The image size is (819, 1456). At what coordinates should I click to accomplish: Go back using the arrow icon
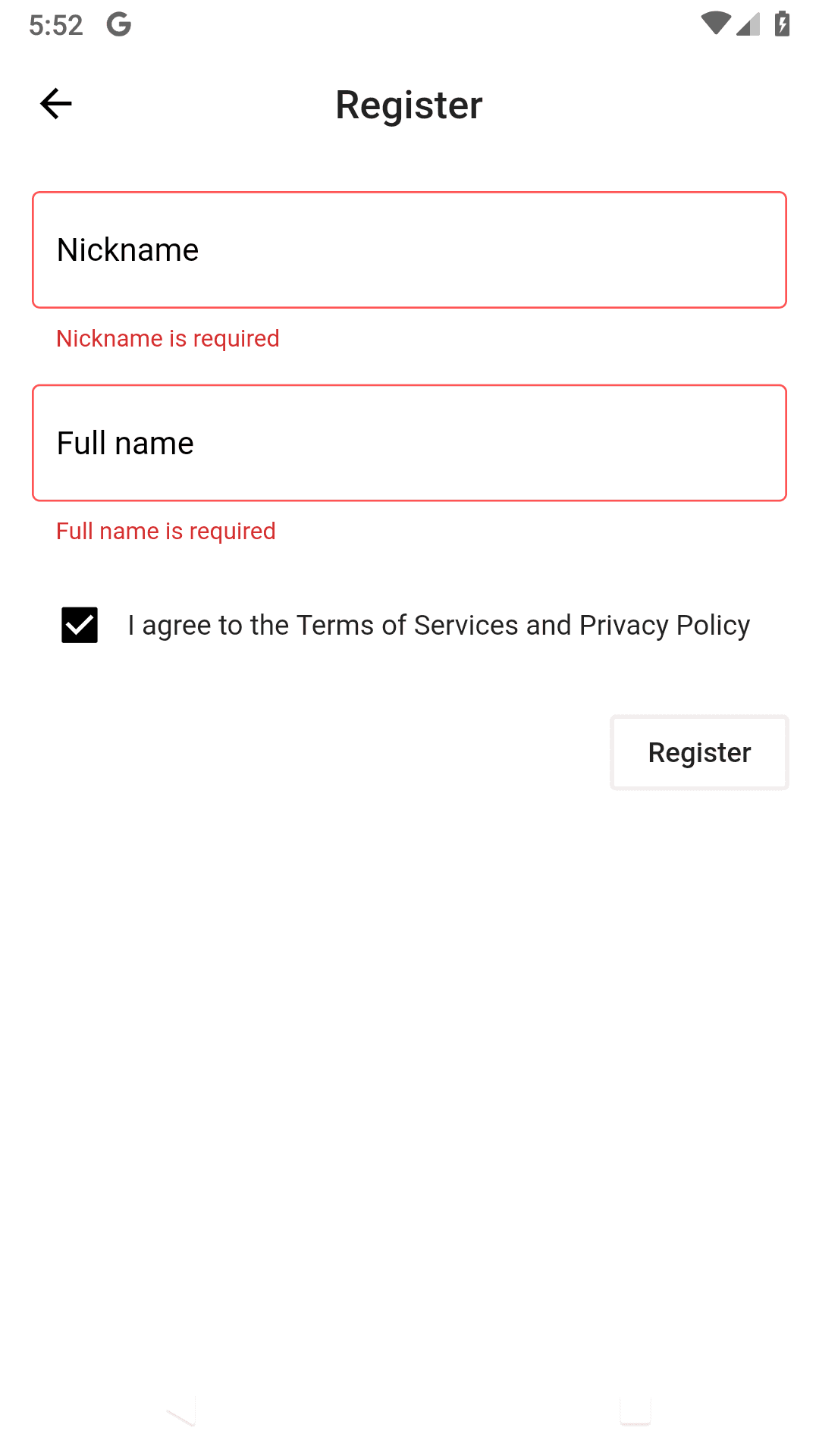[55, 104]
